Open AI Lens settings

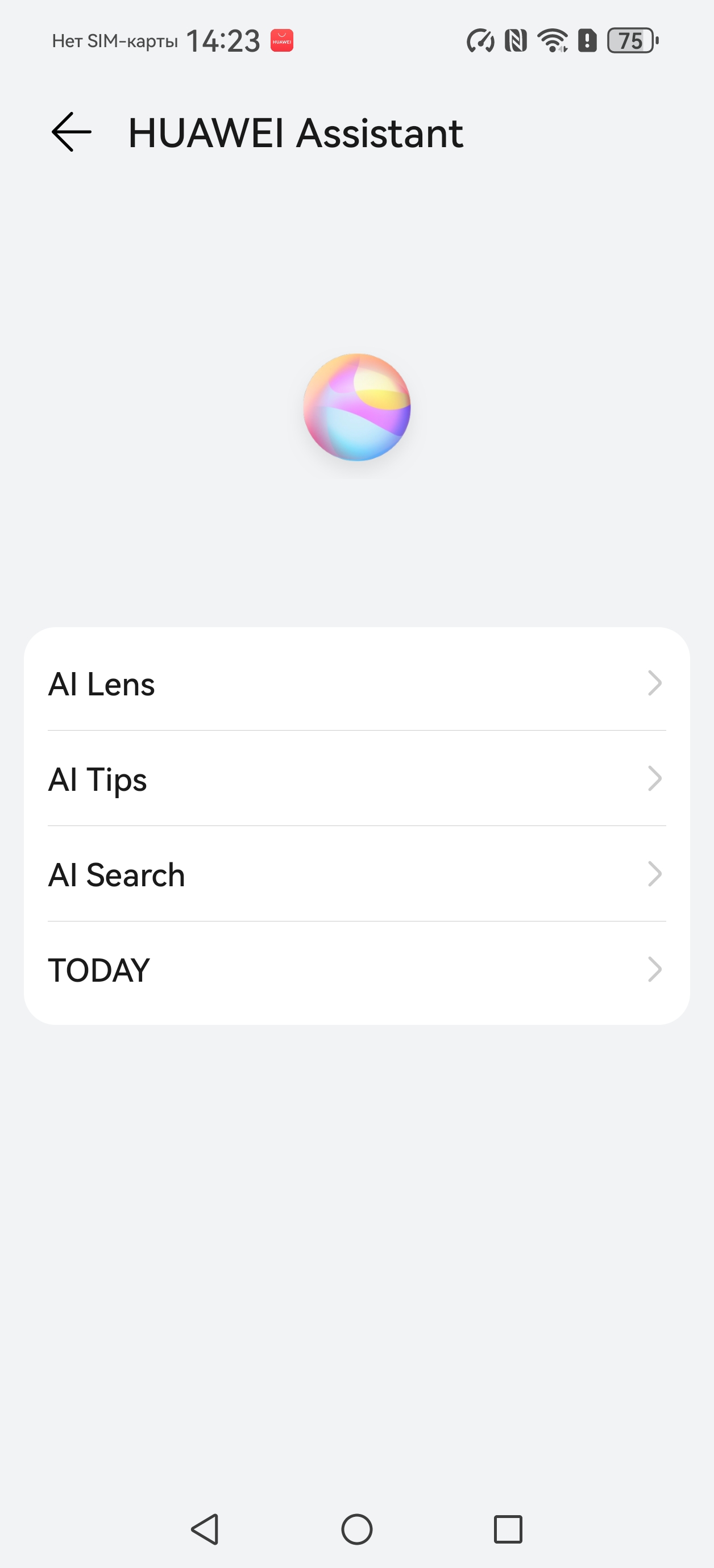click(356, 683)
